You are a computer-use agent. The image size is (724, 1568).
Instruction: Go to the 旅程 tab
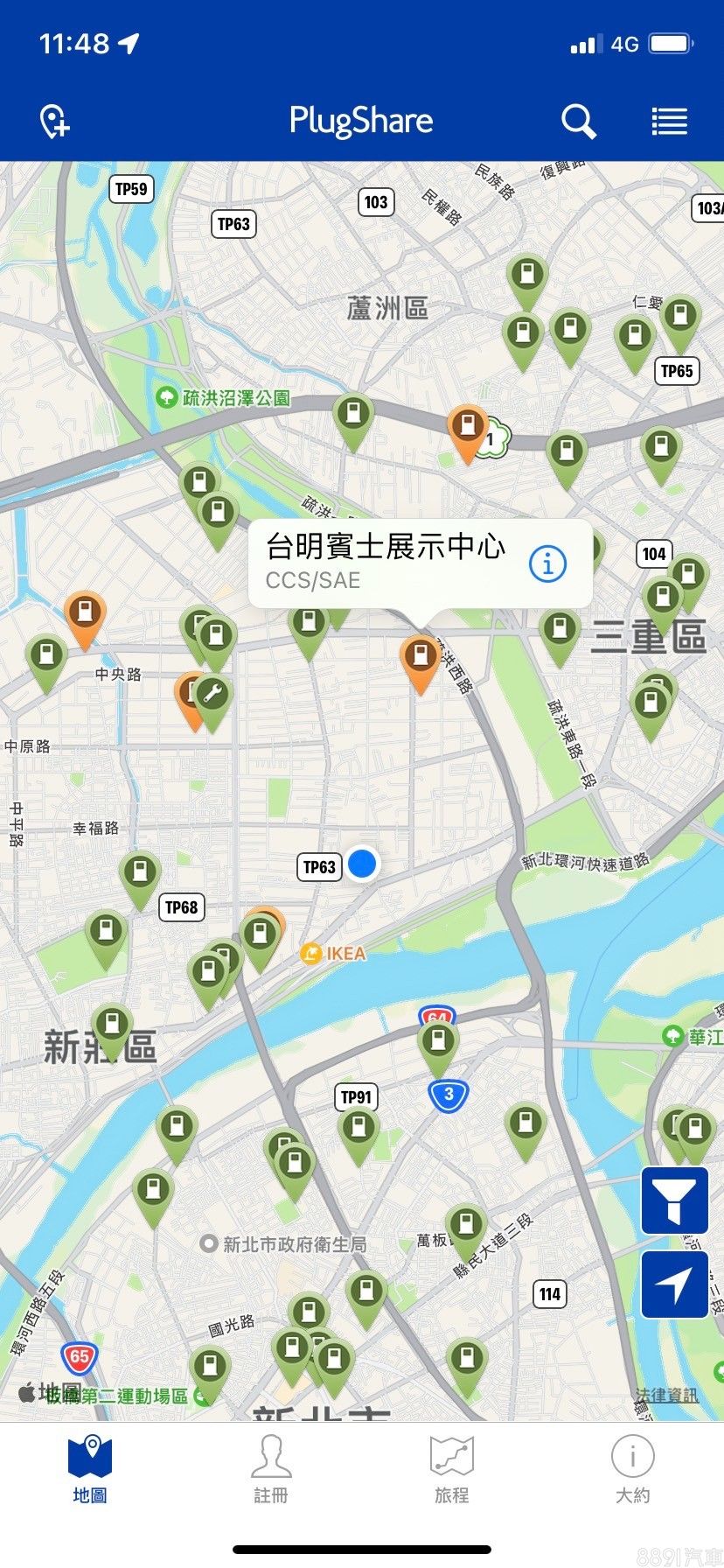(452, 1469)
